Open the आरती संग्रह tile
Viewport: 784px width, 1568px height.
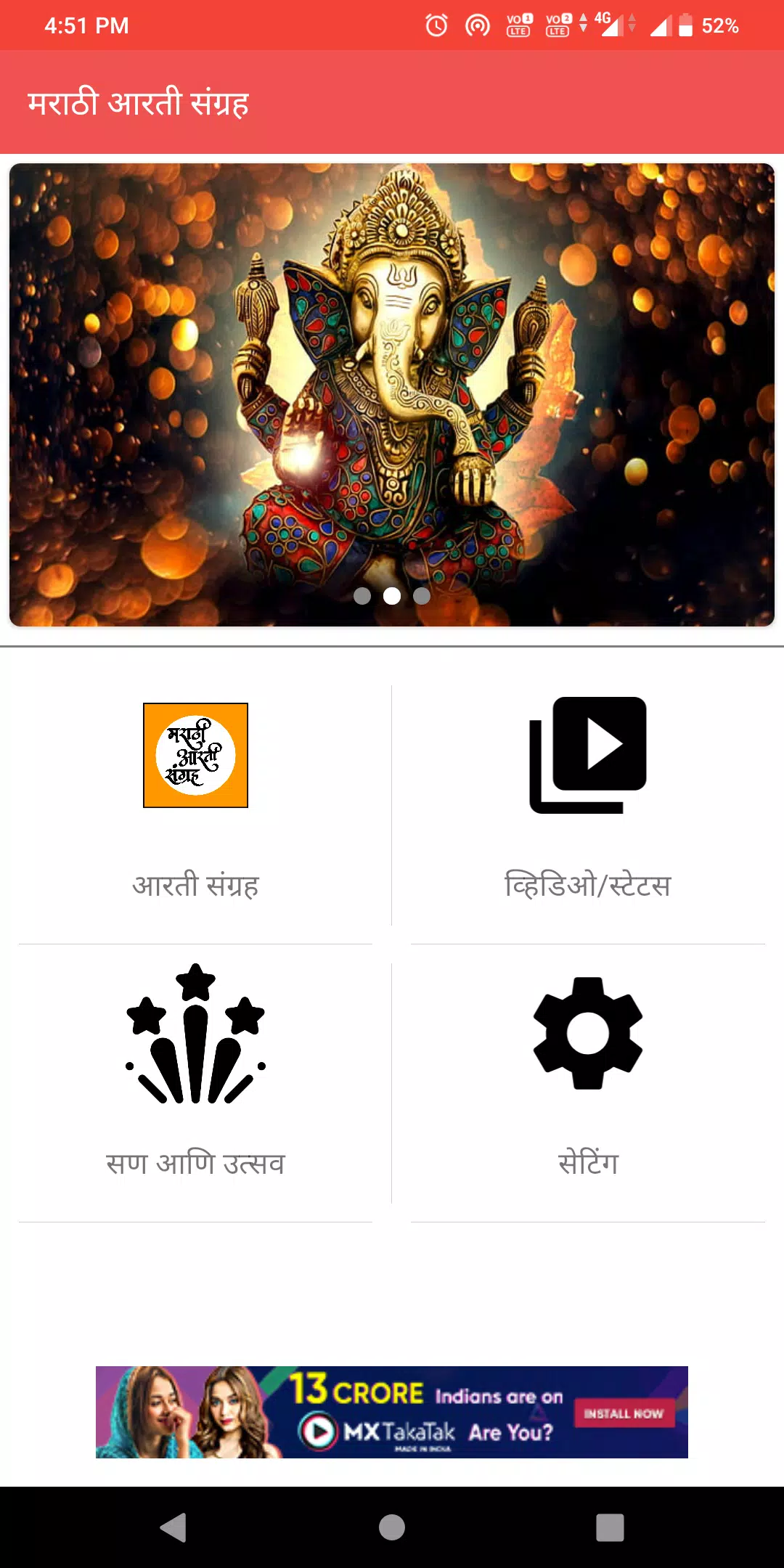(195, 802)
